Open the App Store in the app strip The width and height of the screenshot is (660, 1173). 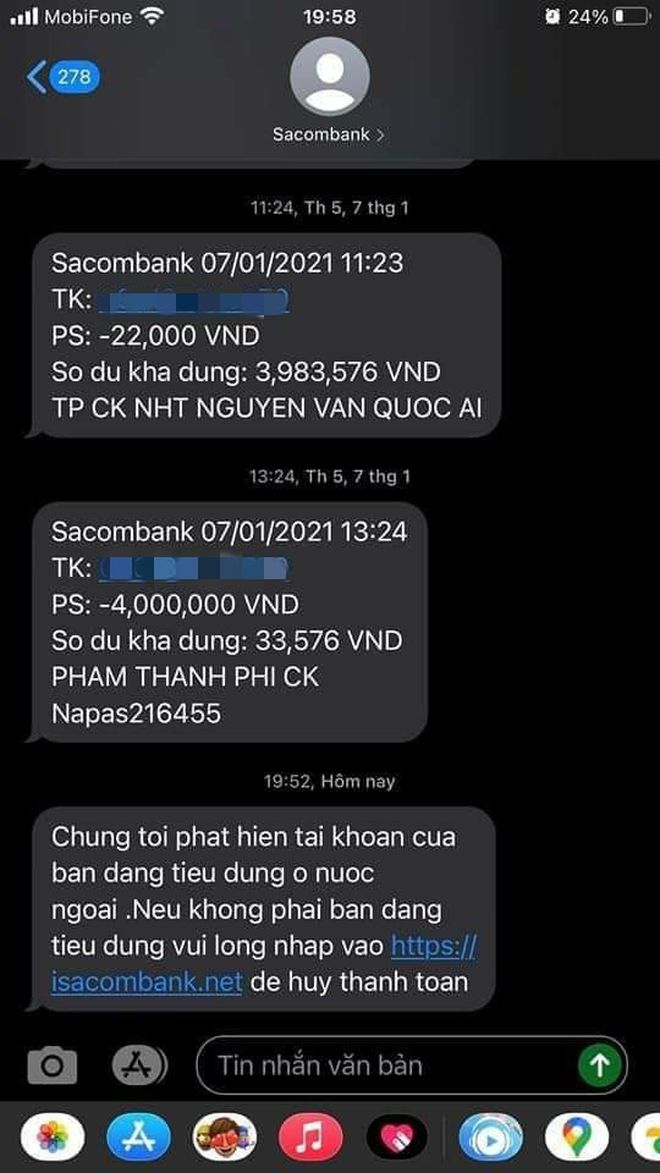138,1137
